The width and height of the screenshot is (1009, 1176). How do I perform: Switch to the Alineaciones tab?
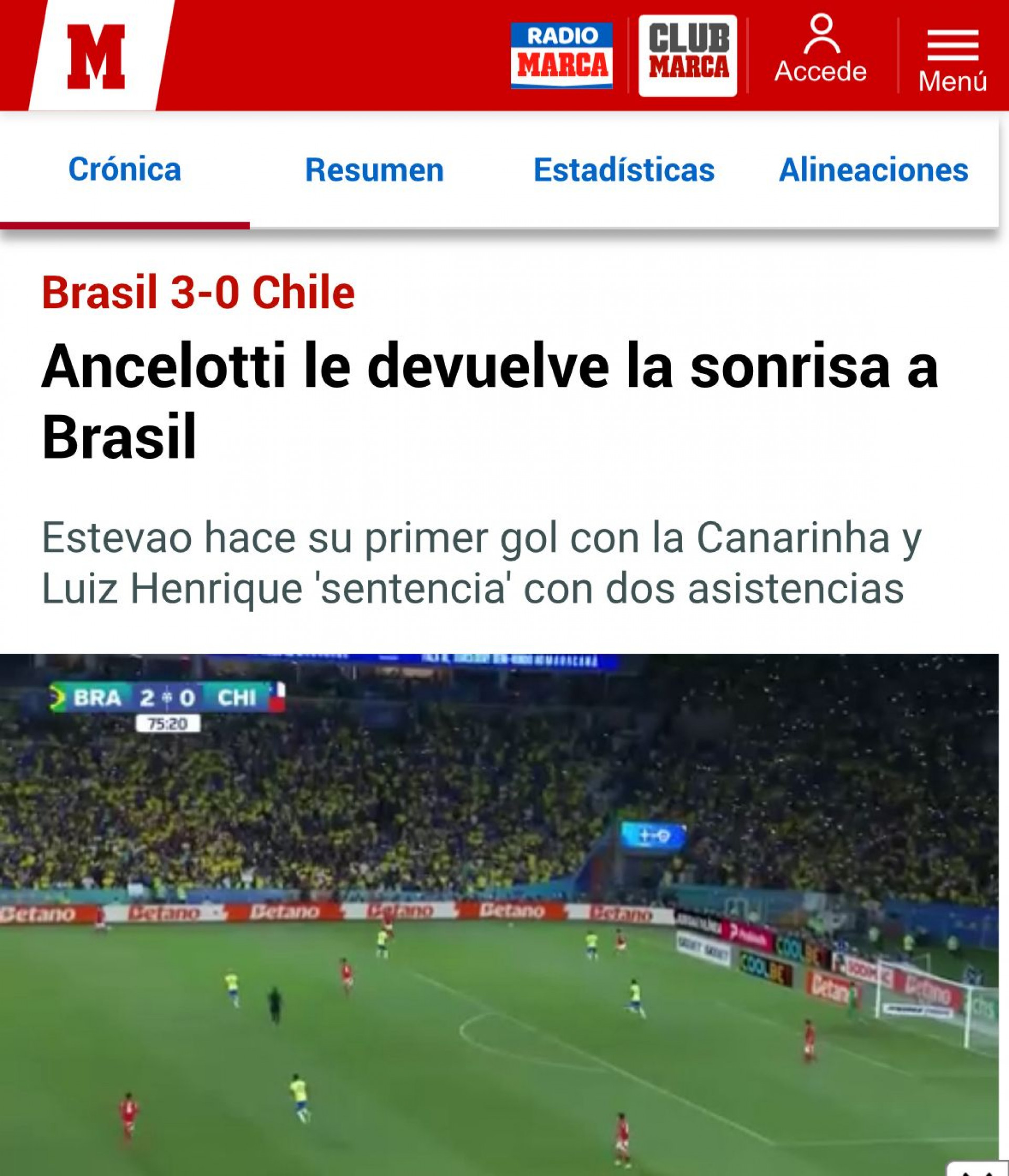[x=873, y=170]
